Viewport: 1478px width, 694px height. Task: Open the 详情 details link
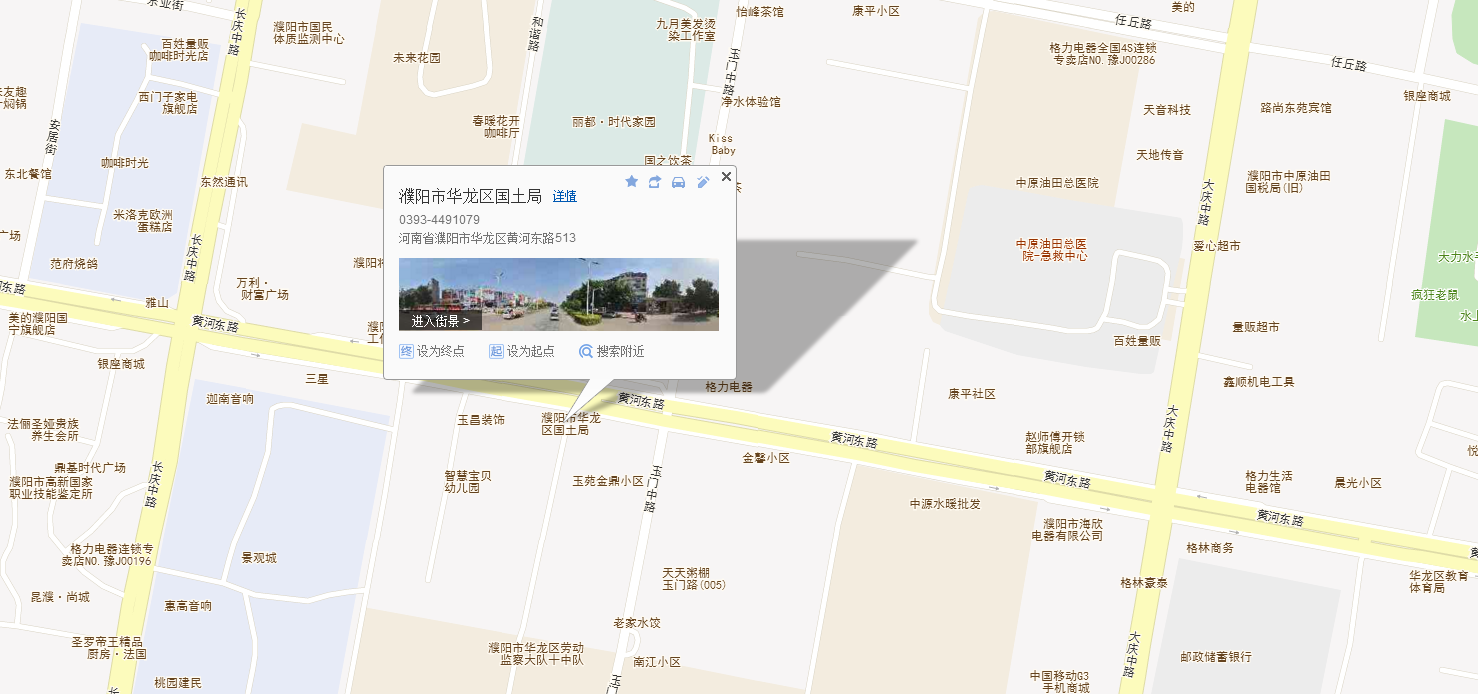click(x=564, y=196)
